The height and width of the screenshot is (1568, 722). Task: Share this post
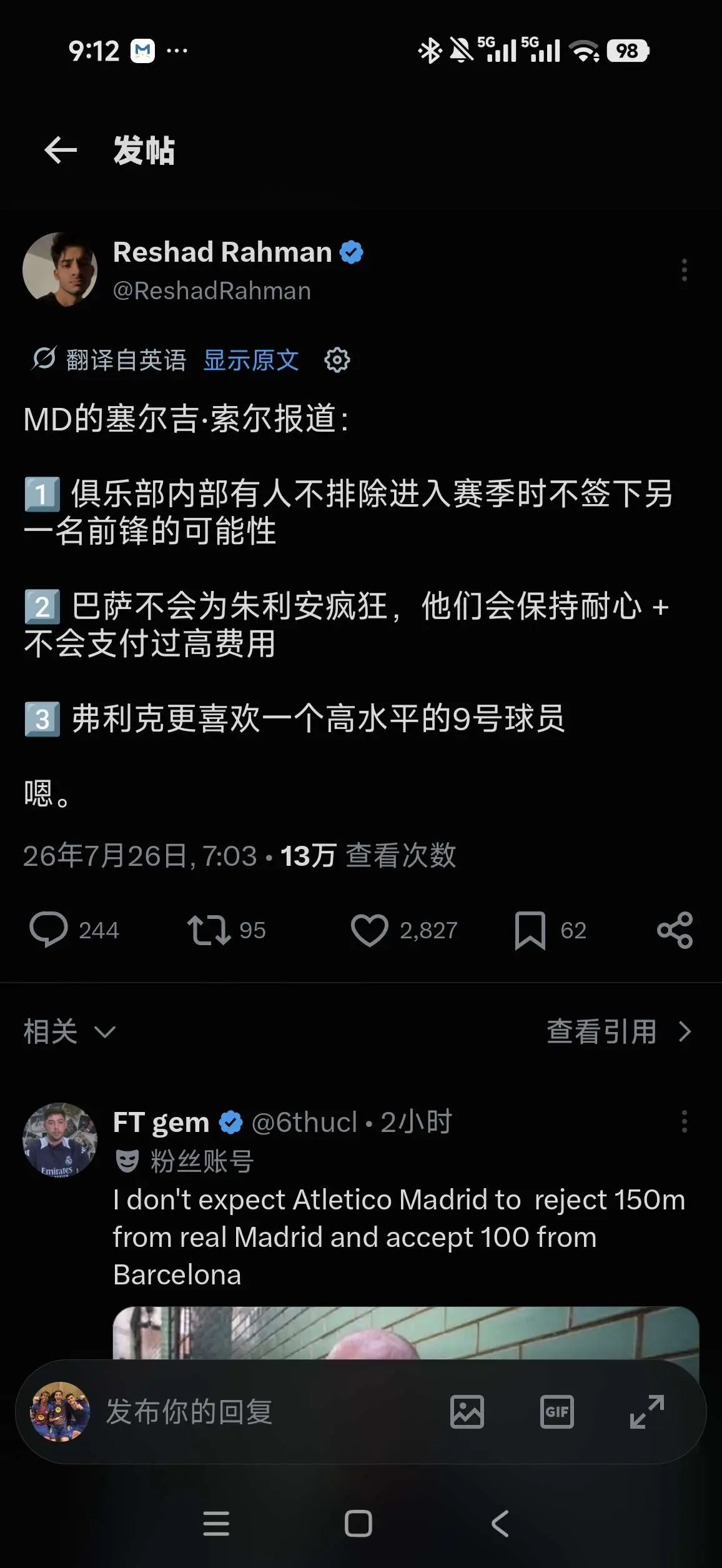[x=675, y=930]
